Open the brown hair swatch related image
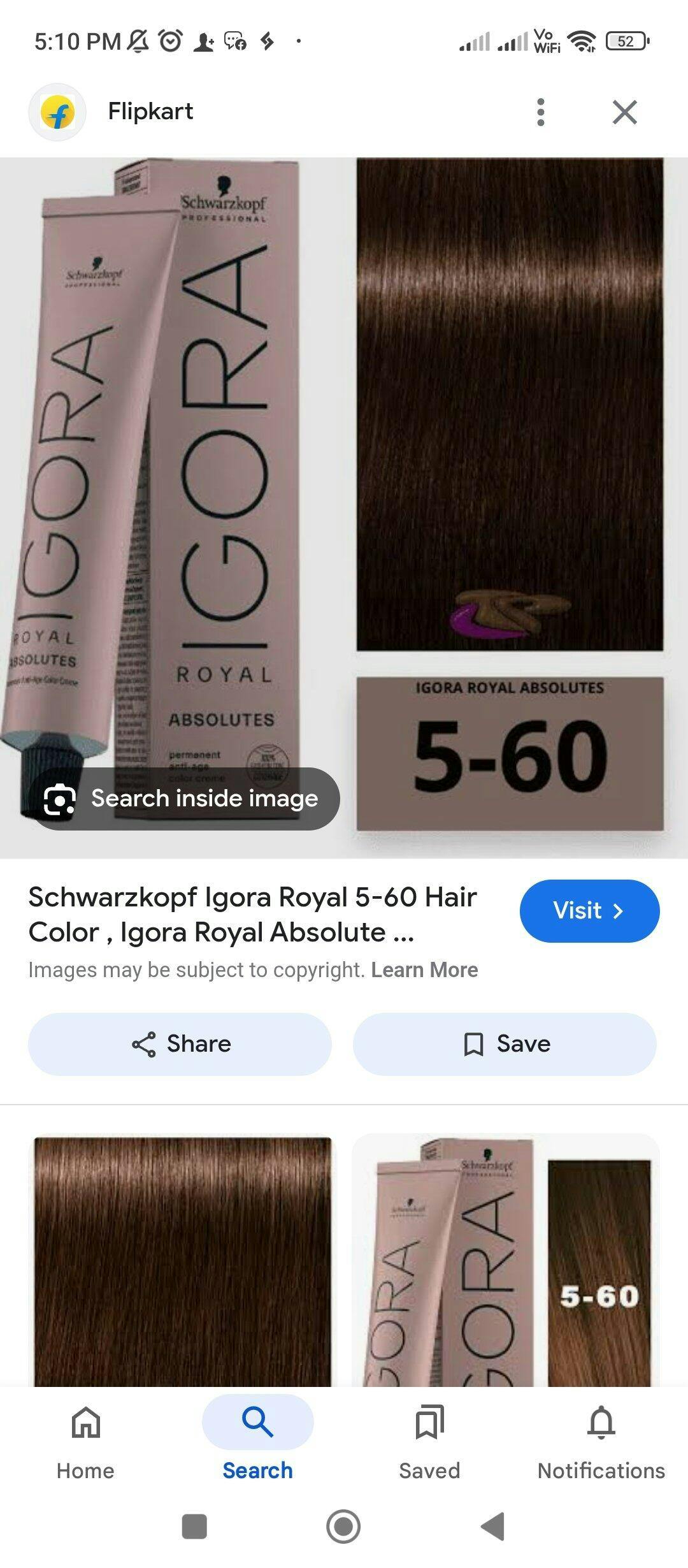 (x=183, y=1262)
